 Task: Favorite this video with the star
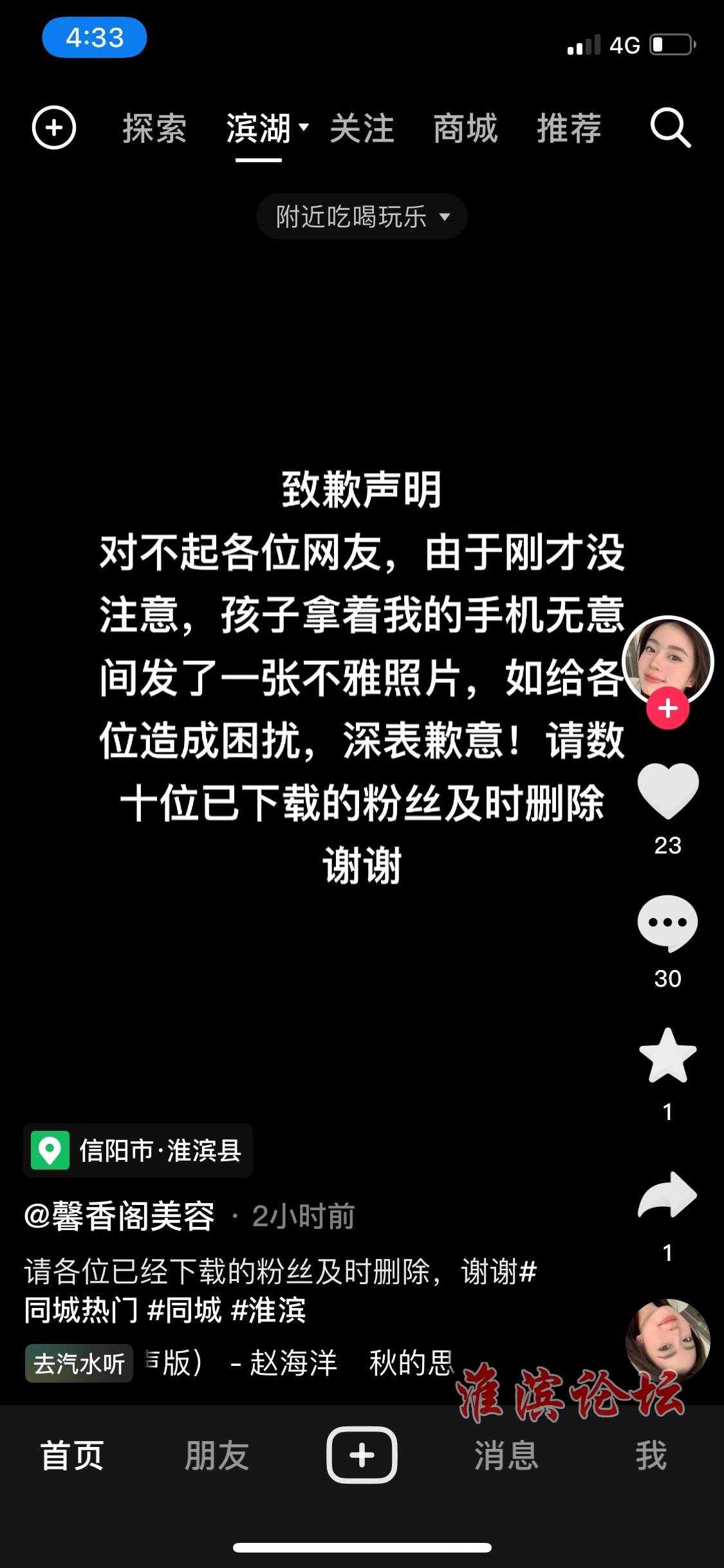(x=668, y=1056)
